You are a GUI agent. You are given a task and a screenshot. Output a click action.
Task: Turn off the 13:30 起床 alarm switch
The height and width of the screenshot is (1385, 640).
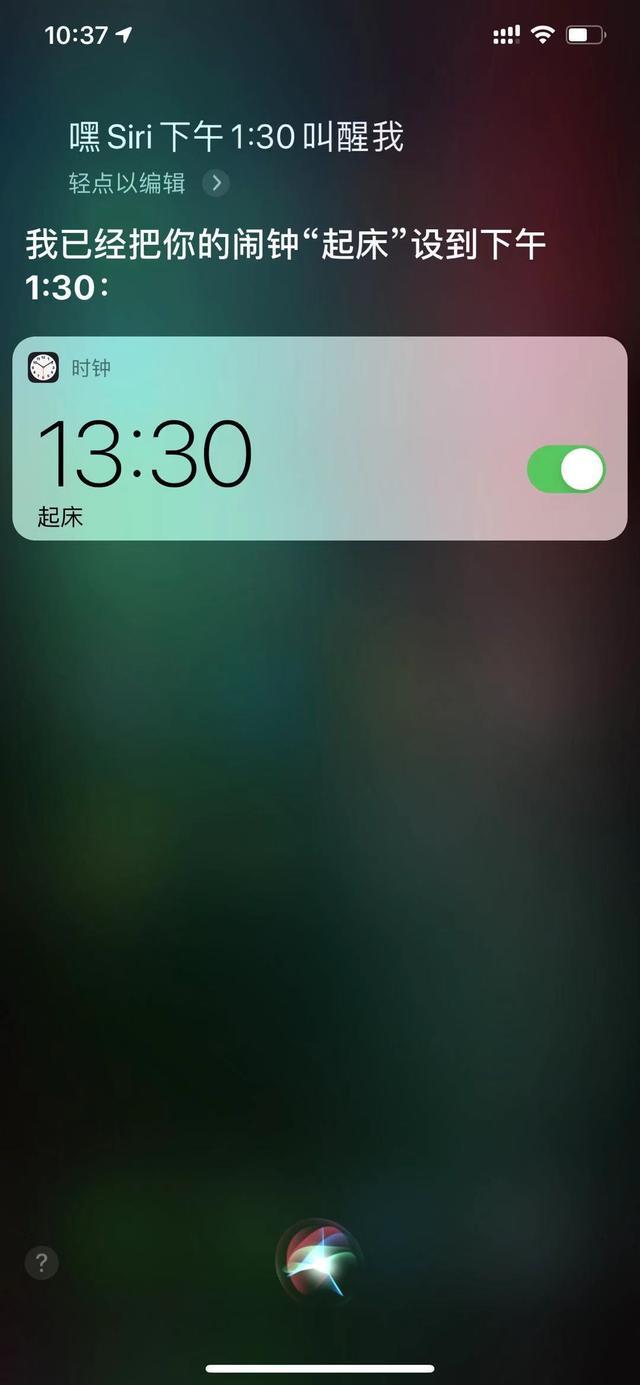click(x=566, y=469)
